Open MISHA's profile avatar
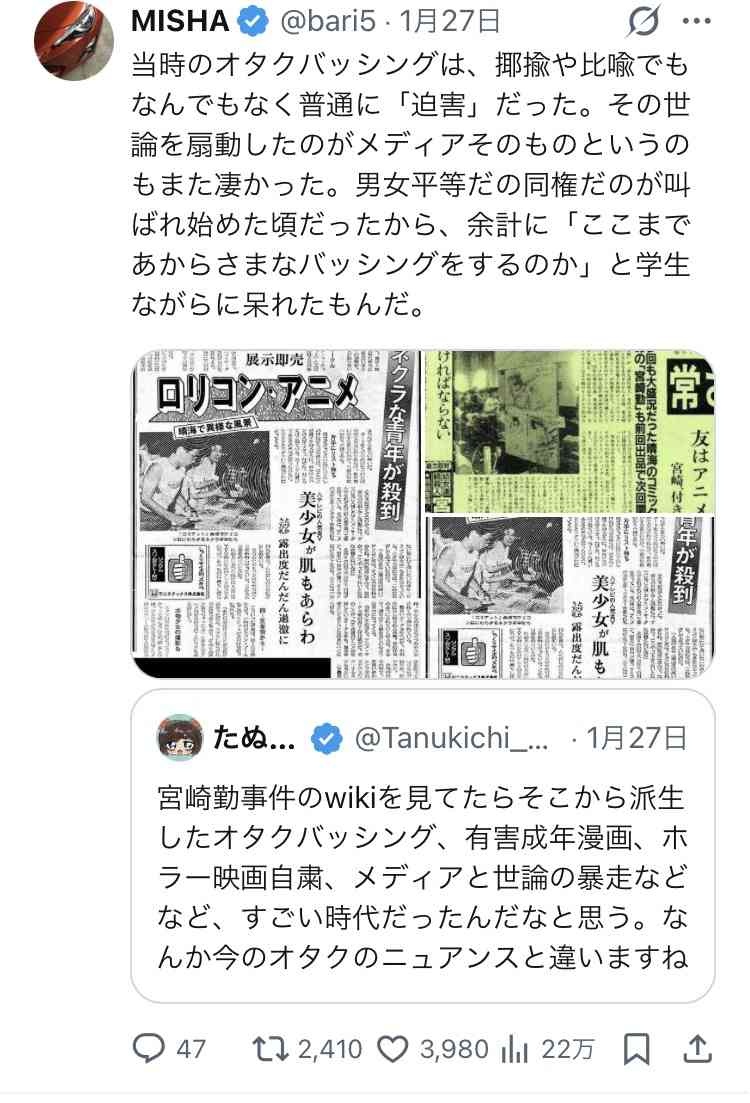Viewport: 750px width, 1103px height. point(68,42)
